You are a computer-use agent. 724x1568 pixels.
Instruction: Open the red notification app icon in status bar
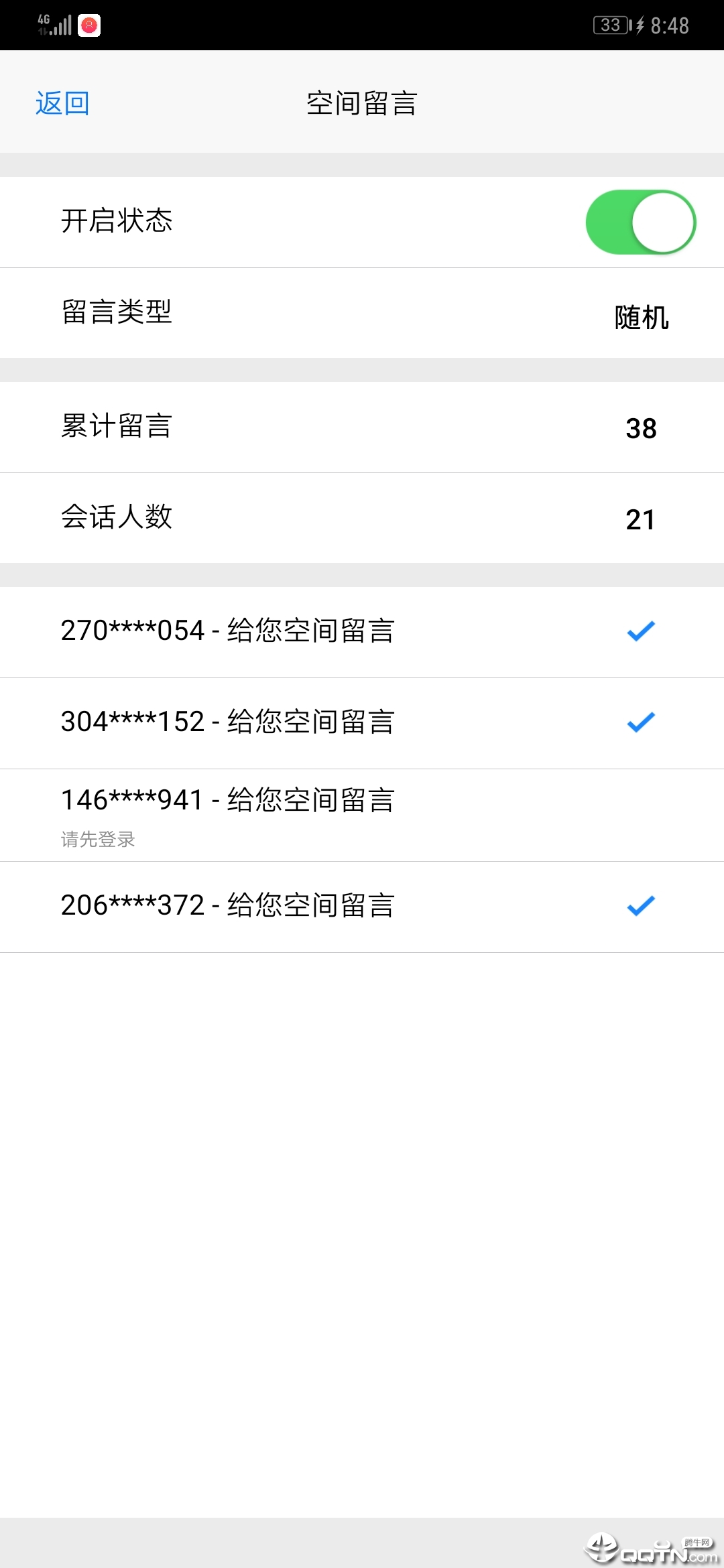pos(89,25)
